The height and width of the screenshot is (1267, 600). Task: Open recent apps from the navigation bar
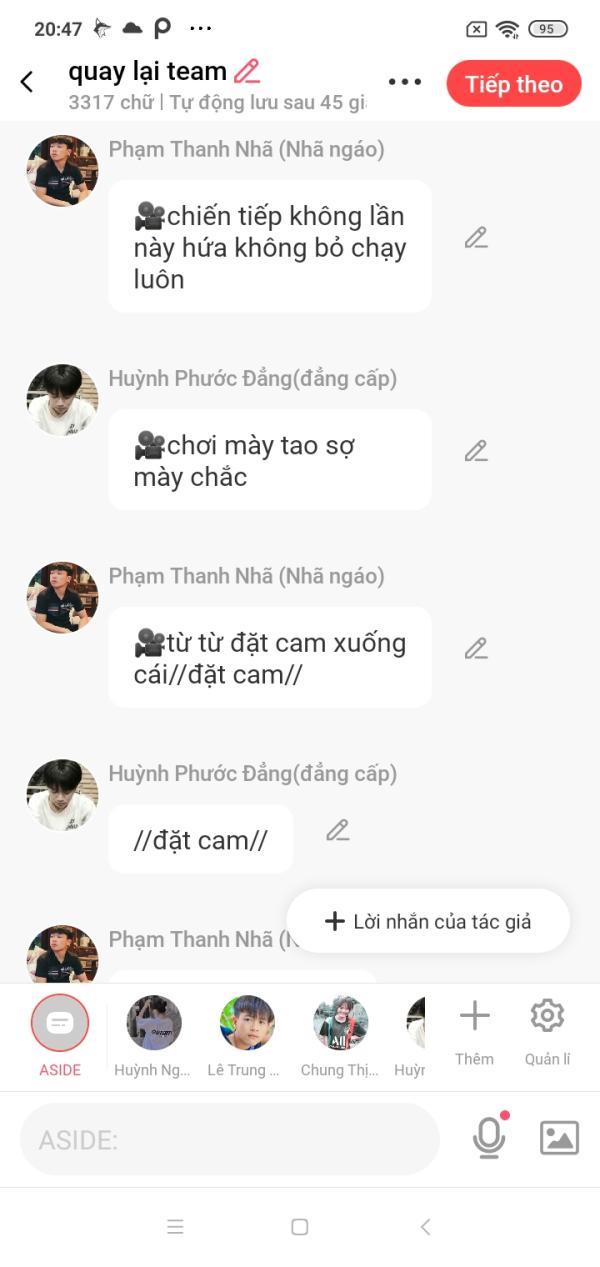[x=175, y=1227]
